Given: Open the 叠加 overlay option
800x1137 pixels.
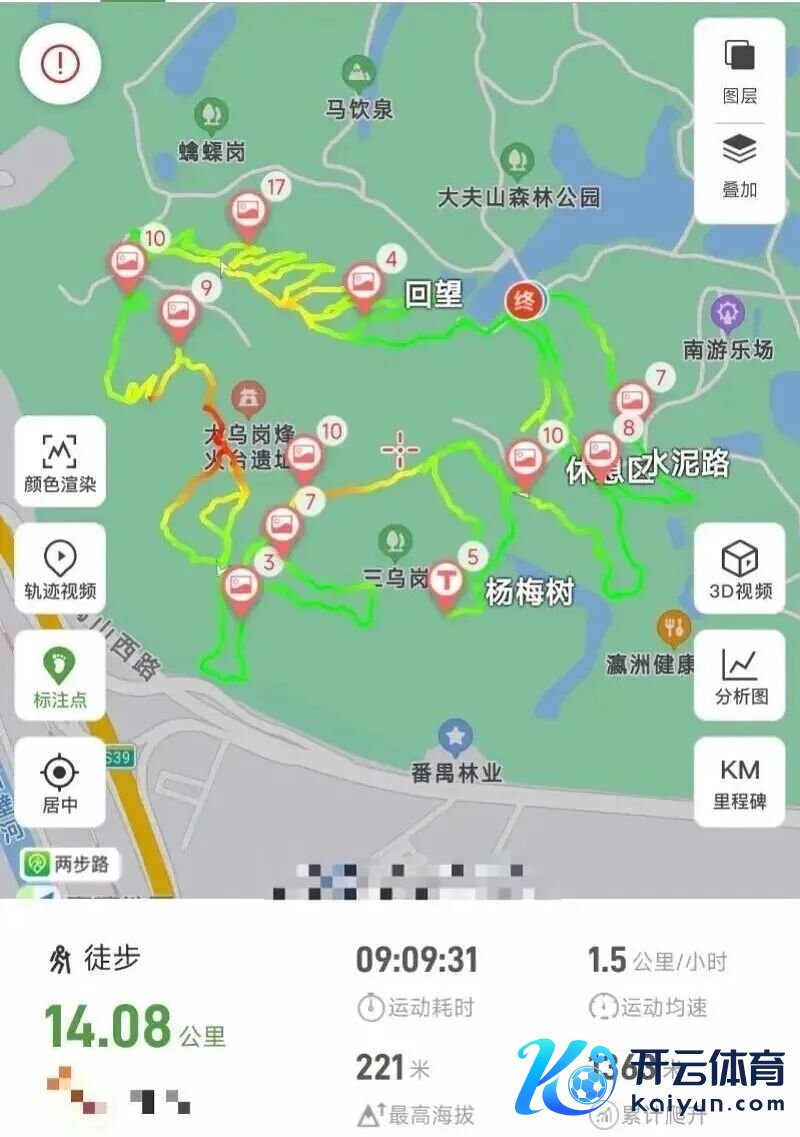Looking at the screenshot, I should tap(740, 166).
